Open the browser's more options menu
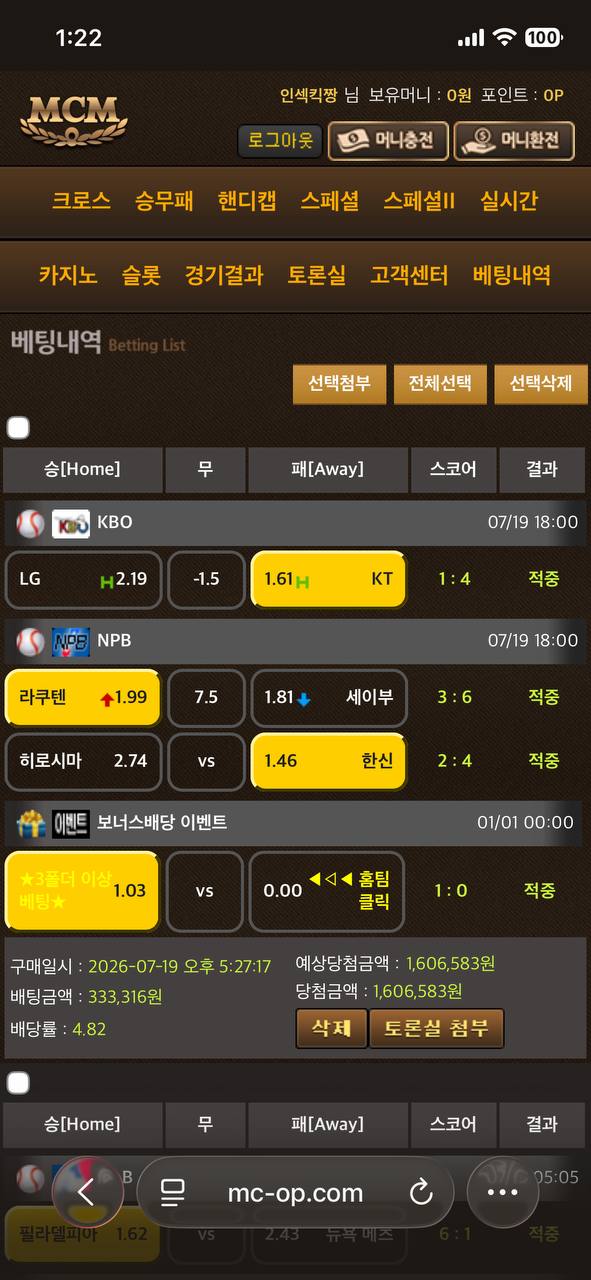Screen dimensions: 591x1280 click(502, 1192)
